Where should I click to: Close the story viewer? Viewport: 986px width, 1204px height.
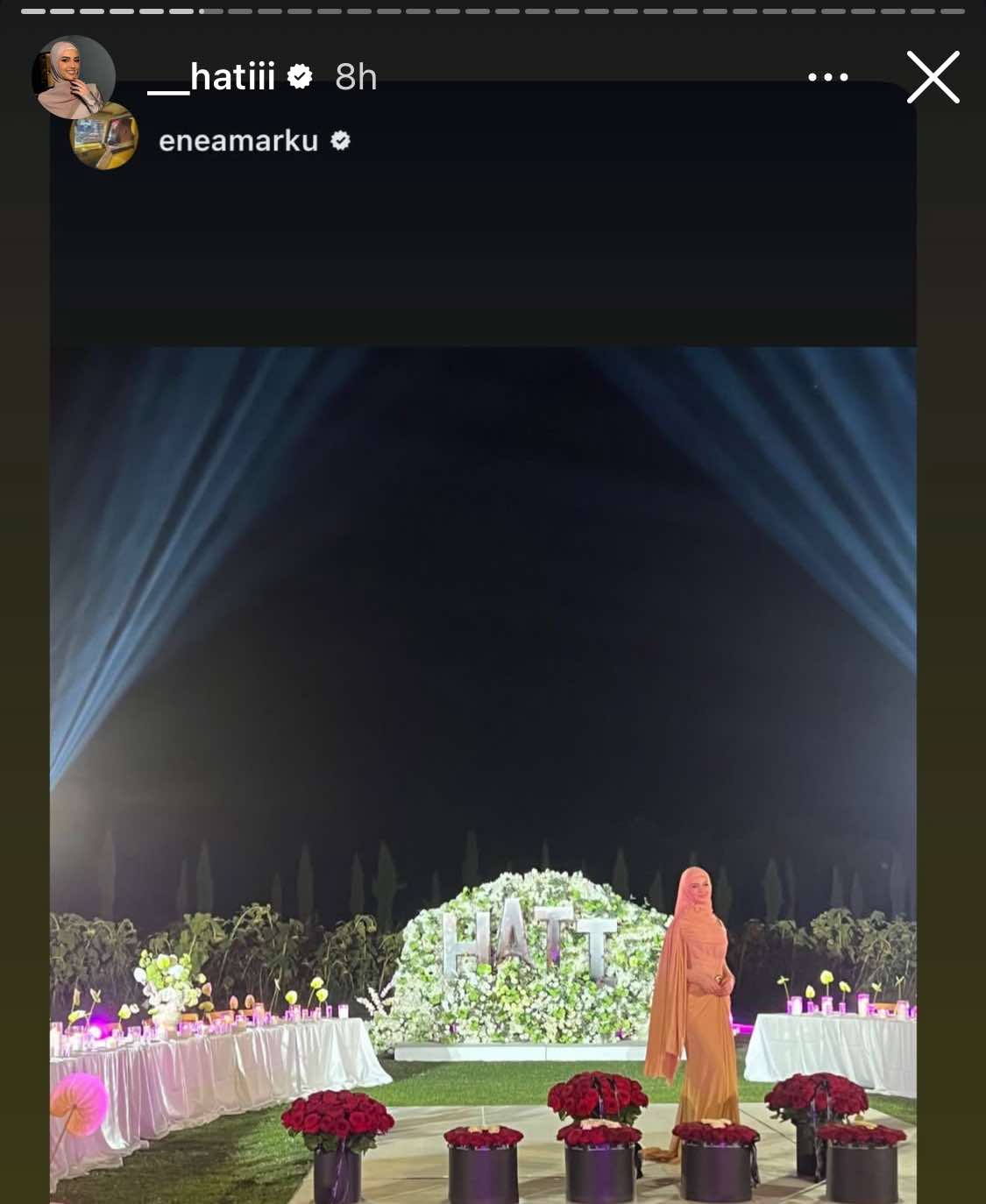(x=933, y=77)
